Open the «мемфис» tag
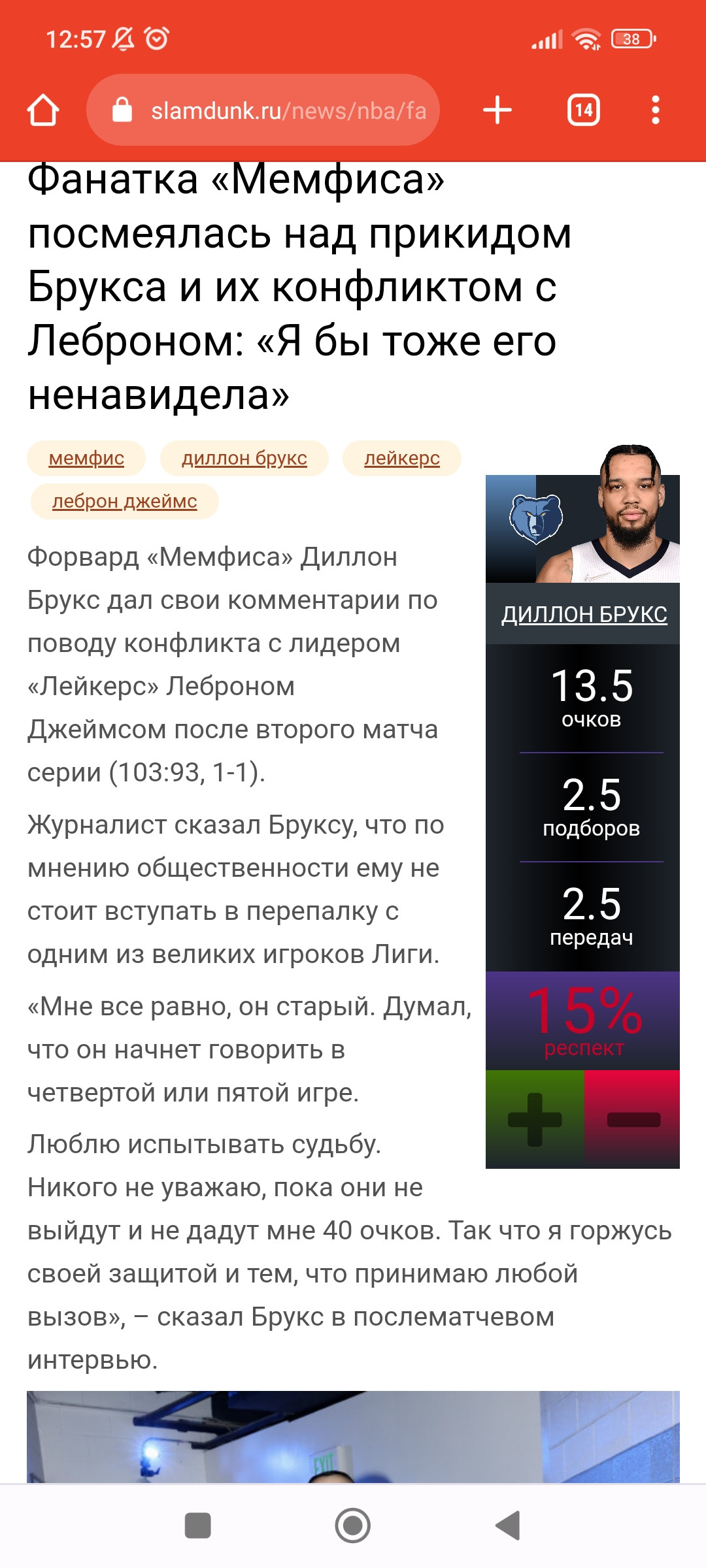Image resolution: width=706 pixels, height=1568 pixels. click(x=86, y=459)
